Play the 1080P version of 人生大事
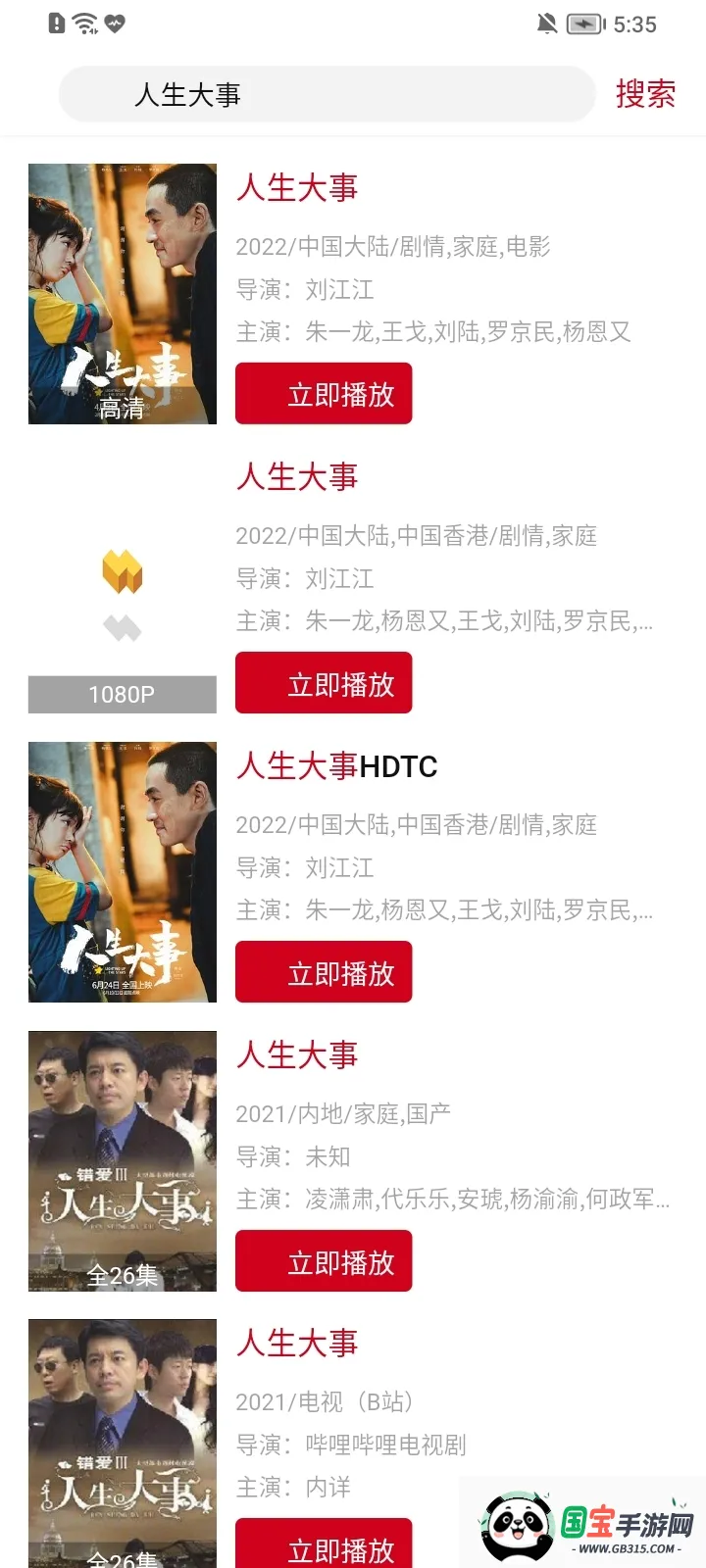The height and width of the screenshot is (1568, 706). point(324,683)
